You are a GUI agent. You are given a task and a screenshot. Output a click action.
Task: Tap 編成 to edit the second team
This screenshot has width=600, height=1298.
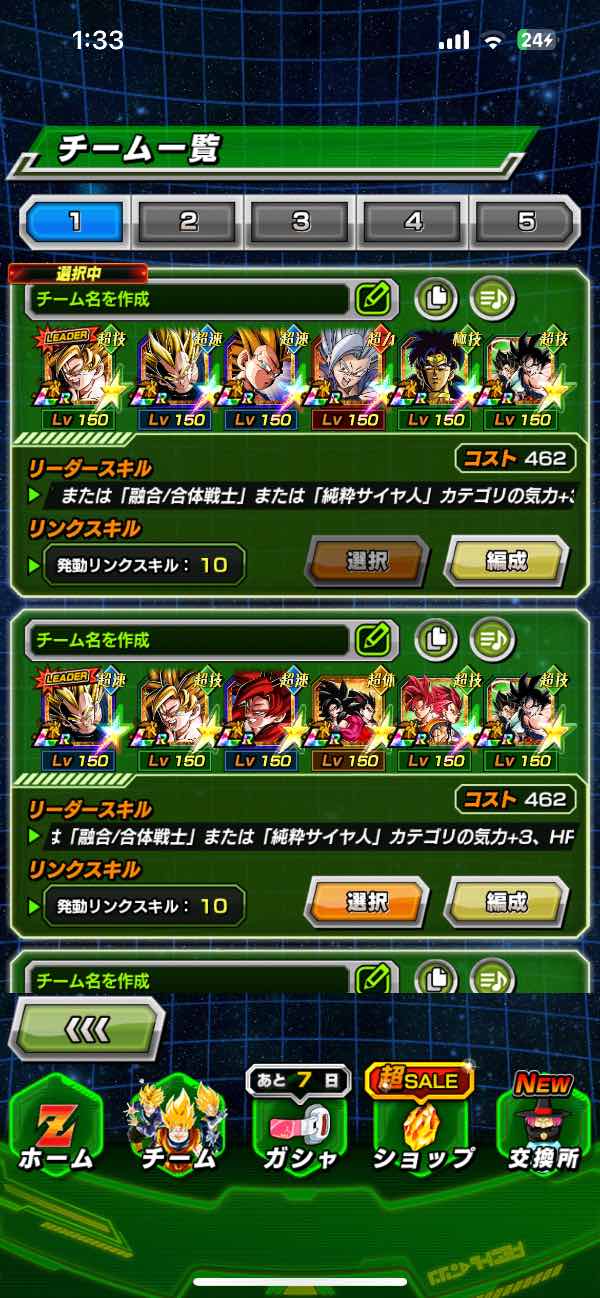click(x=506, y=903)
